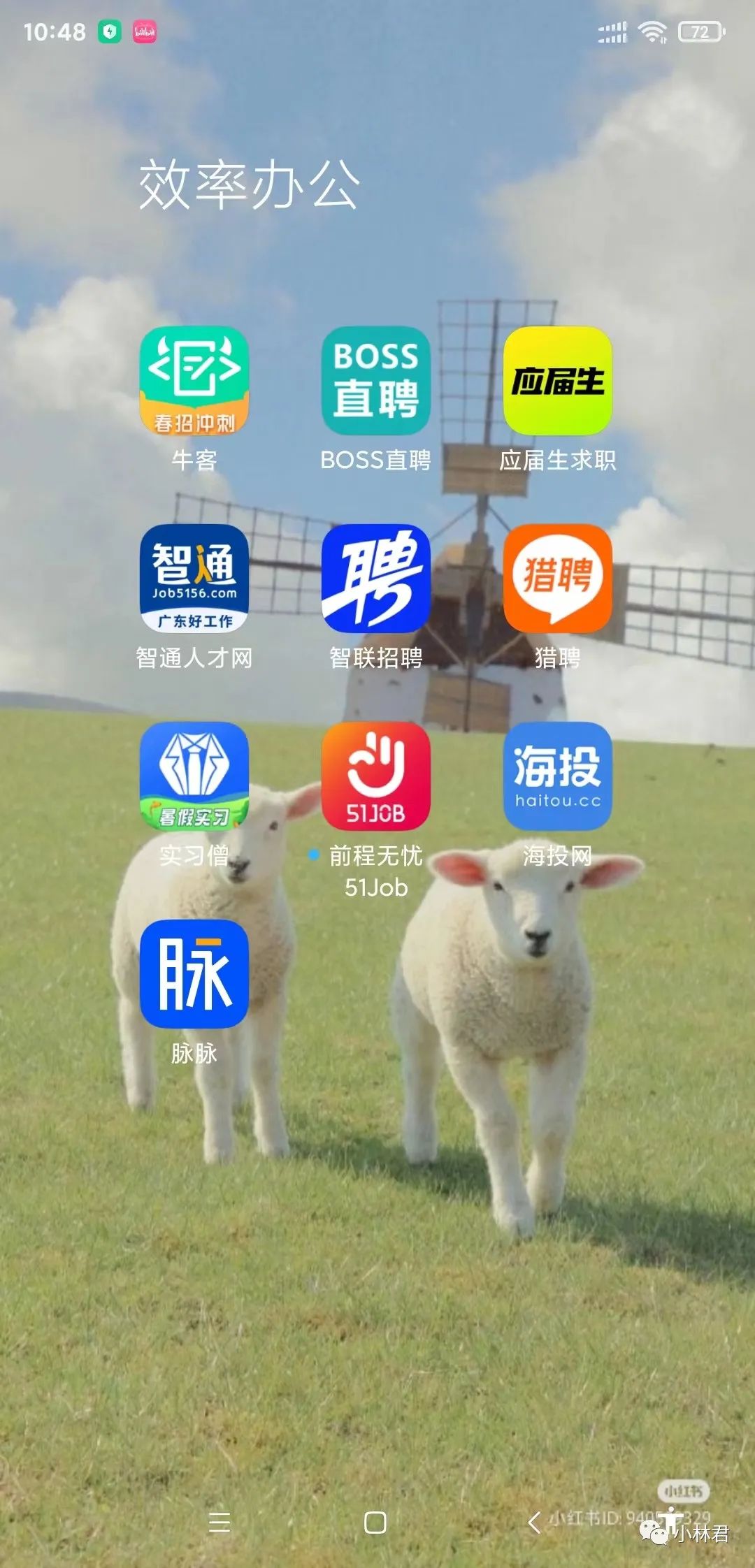Launch 前程无忧 51Job
Viewport: 755px width, 1568px height.
tap(376, 776)
